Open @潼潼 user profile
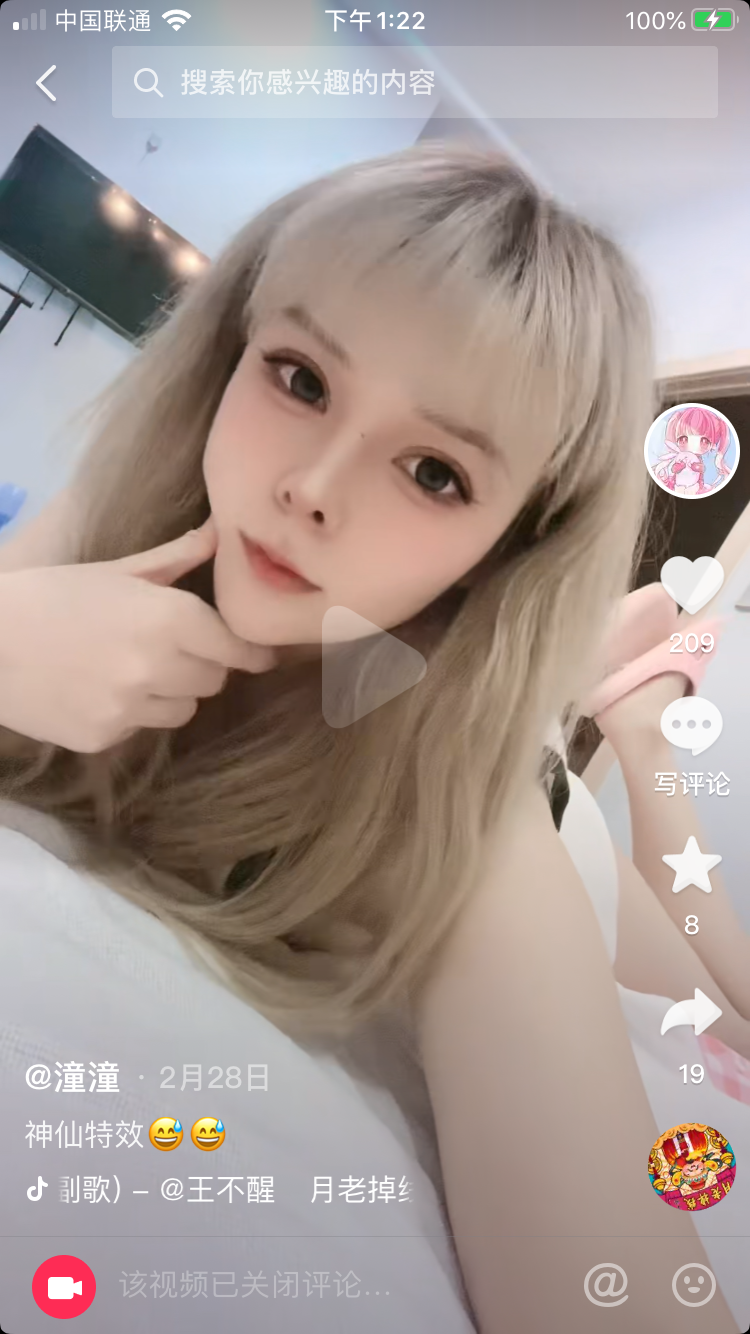The image size is (750, 1334). tap(73, 1077)
